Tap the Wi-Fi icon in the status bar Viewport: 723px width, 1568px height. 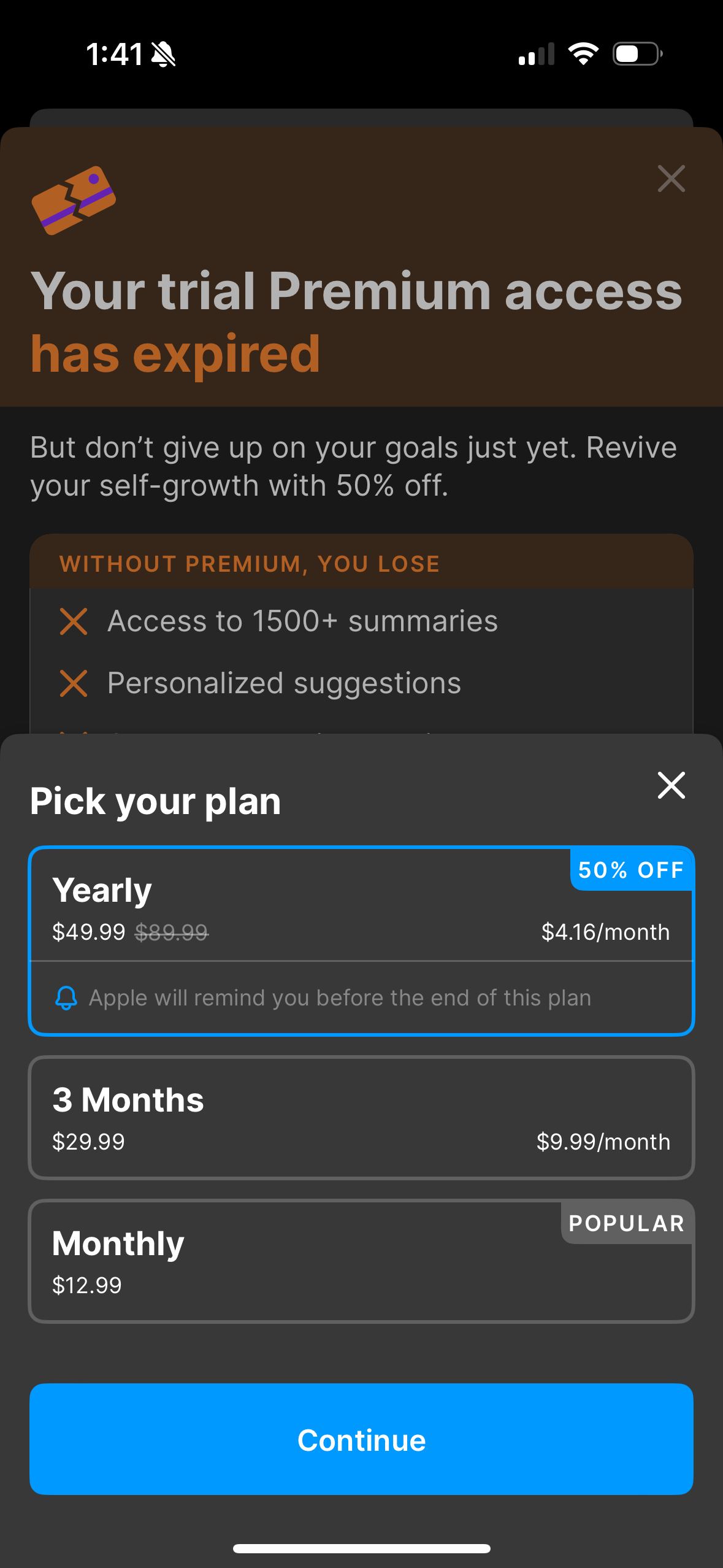[x=583, y=54]
